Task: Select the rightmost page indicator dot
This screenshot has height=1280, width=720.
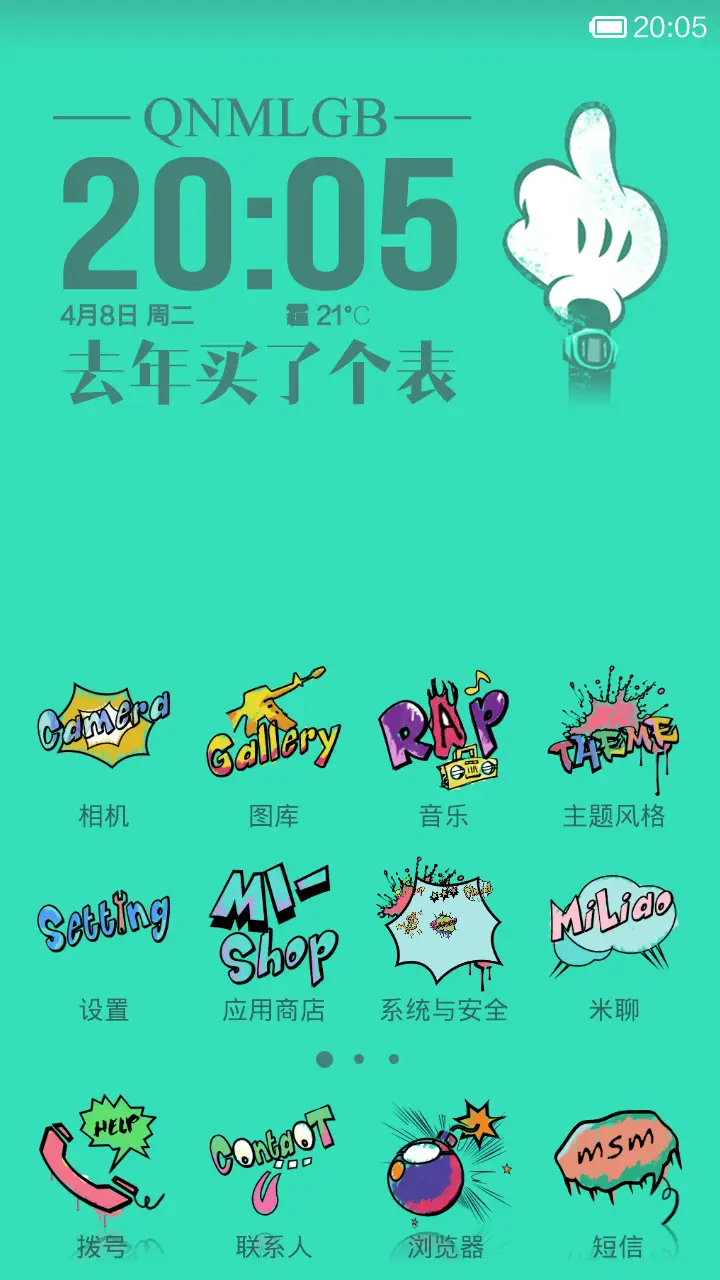Action: (394, 1058)
